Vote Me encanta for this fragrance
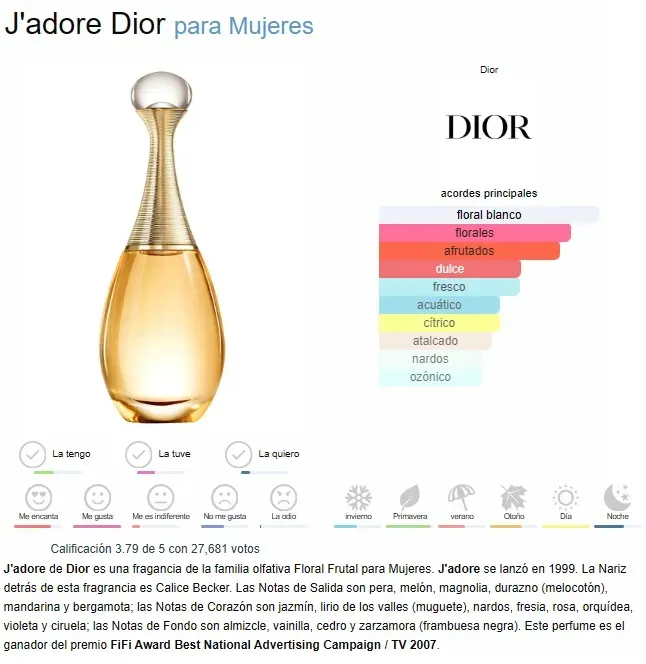This screenshot has width=646, height=664. point(38,497)
